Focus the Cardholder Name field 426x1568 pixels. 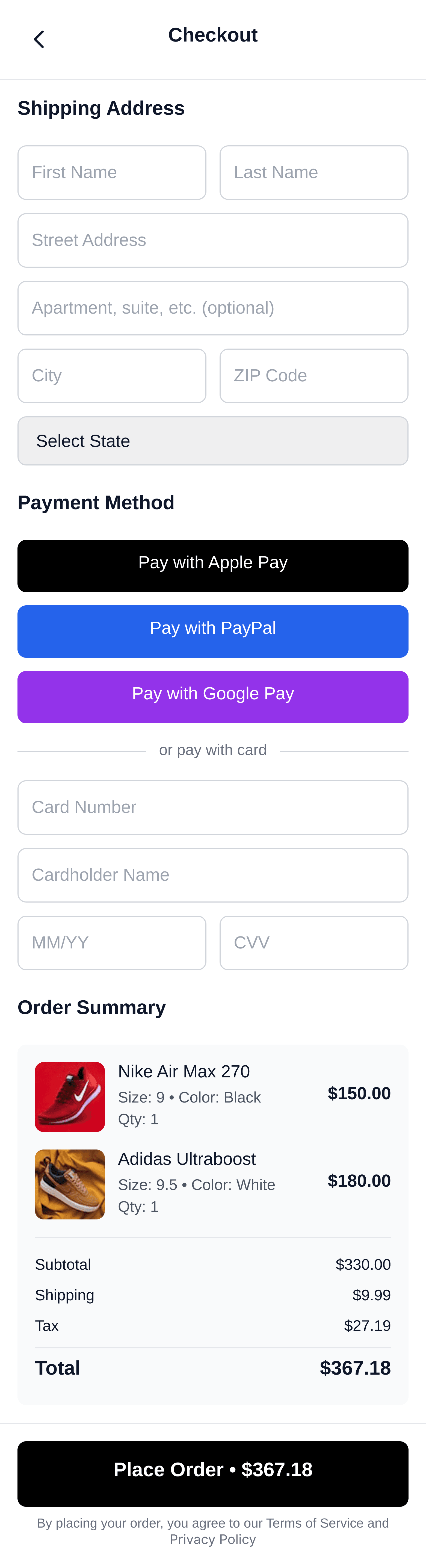coord(213,875)
